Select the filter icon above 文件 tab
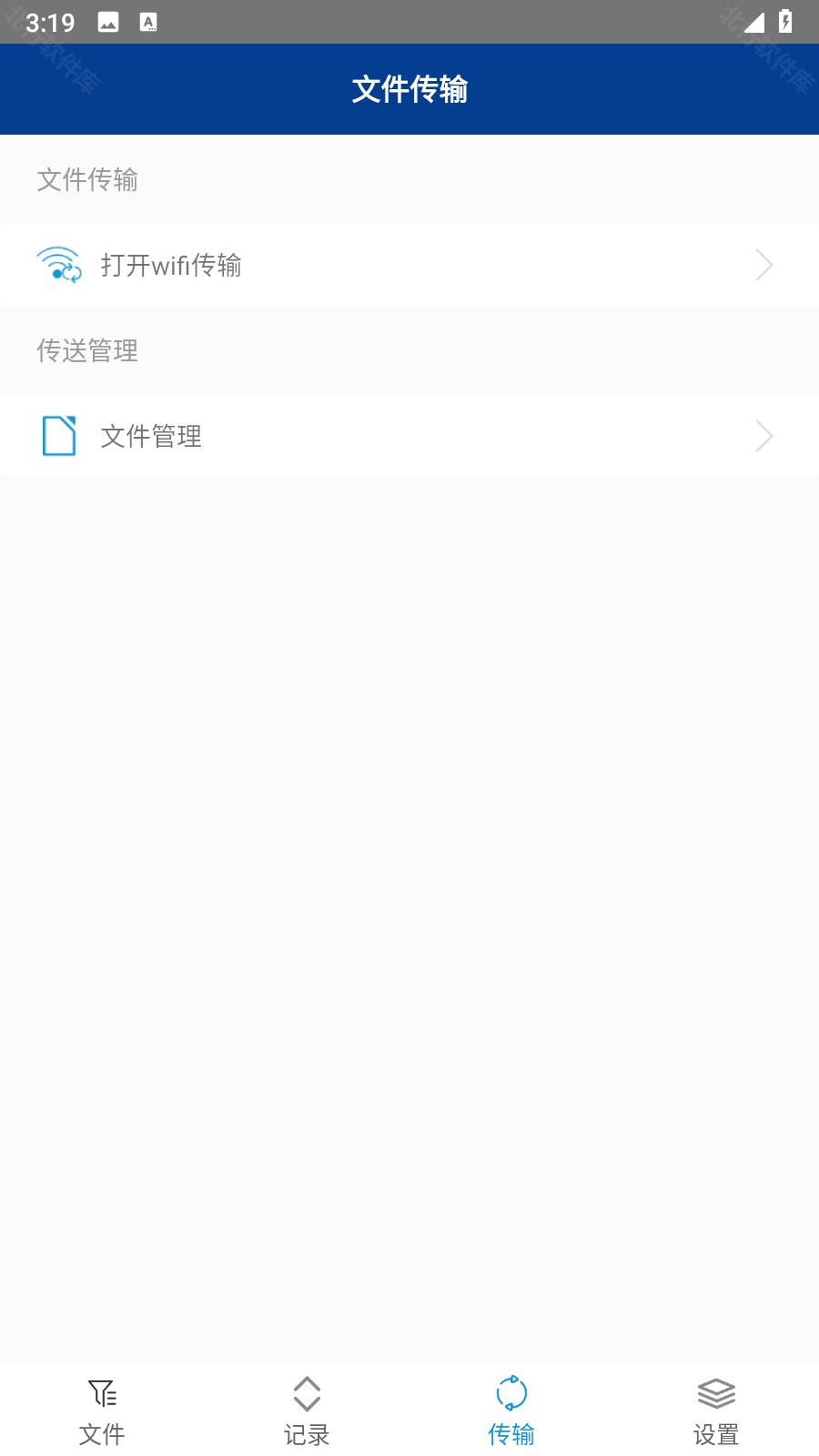The width and height of the screenshot is (819, 1456). tap(102, 1390)
